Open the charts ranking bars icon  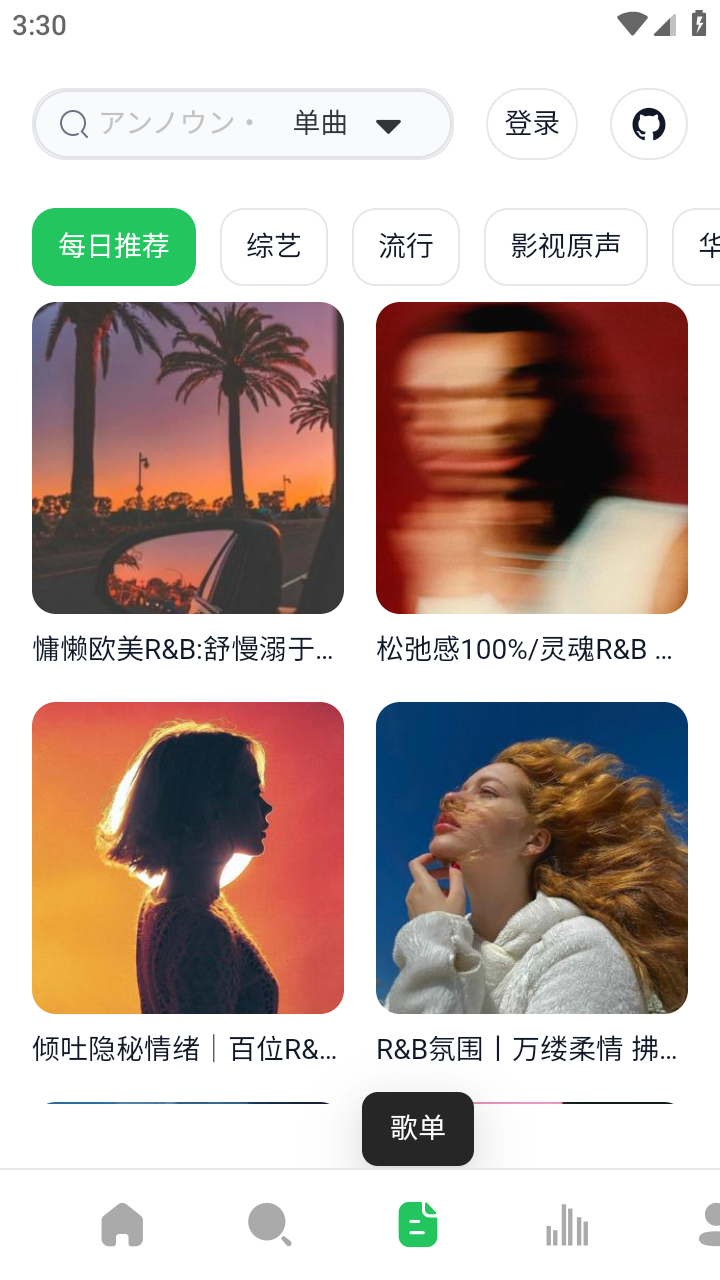(566, 1222)
